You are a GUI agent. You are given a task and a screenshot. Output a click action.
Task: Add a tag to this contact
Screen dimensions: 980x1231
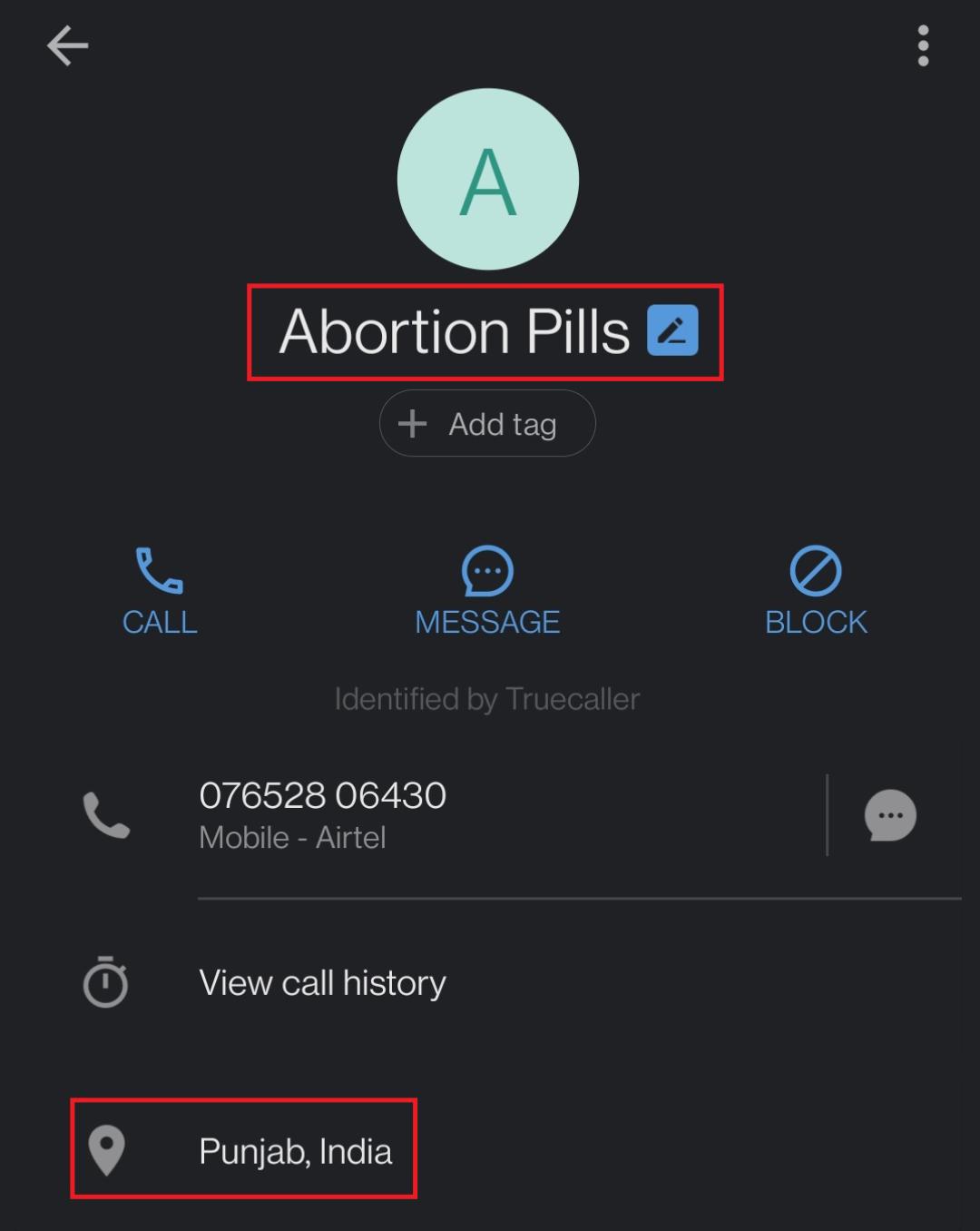[x=487, y=424]
